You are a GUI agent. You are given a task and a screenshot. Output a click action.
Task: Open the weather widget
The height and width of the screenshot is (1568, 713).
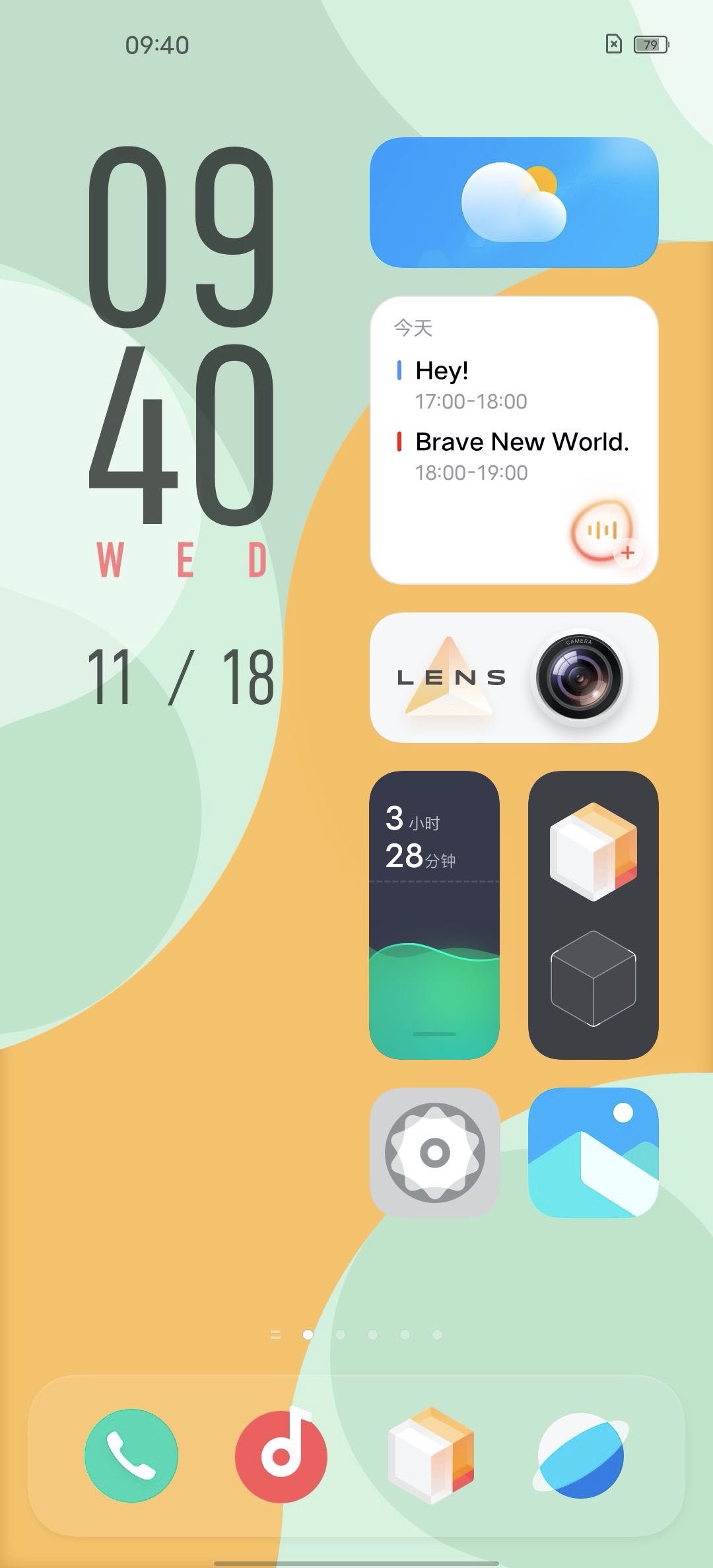coord(514,202)
